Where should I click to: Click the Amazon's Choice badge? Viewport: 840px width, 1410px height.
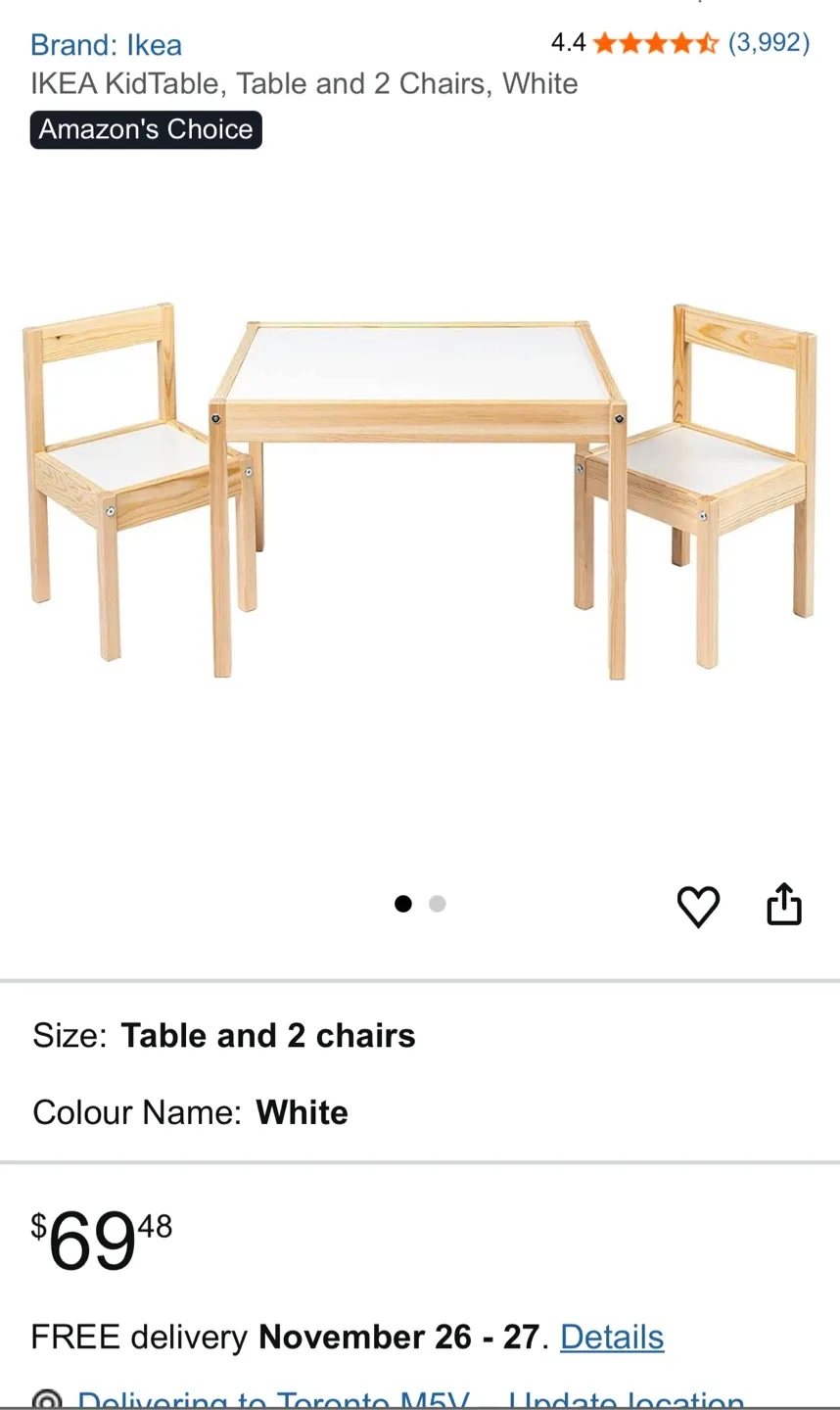(x=145, y=128)
